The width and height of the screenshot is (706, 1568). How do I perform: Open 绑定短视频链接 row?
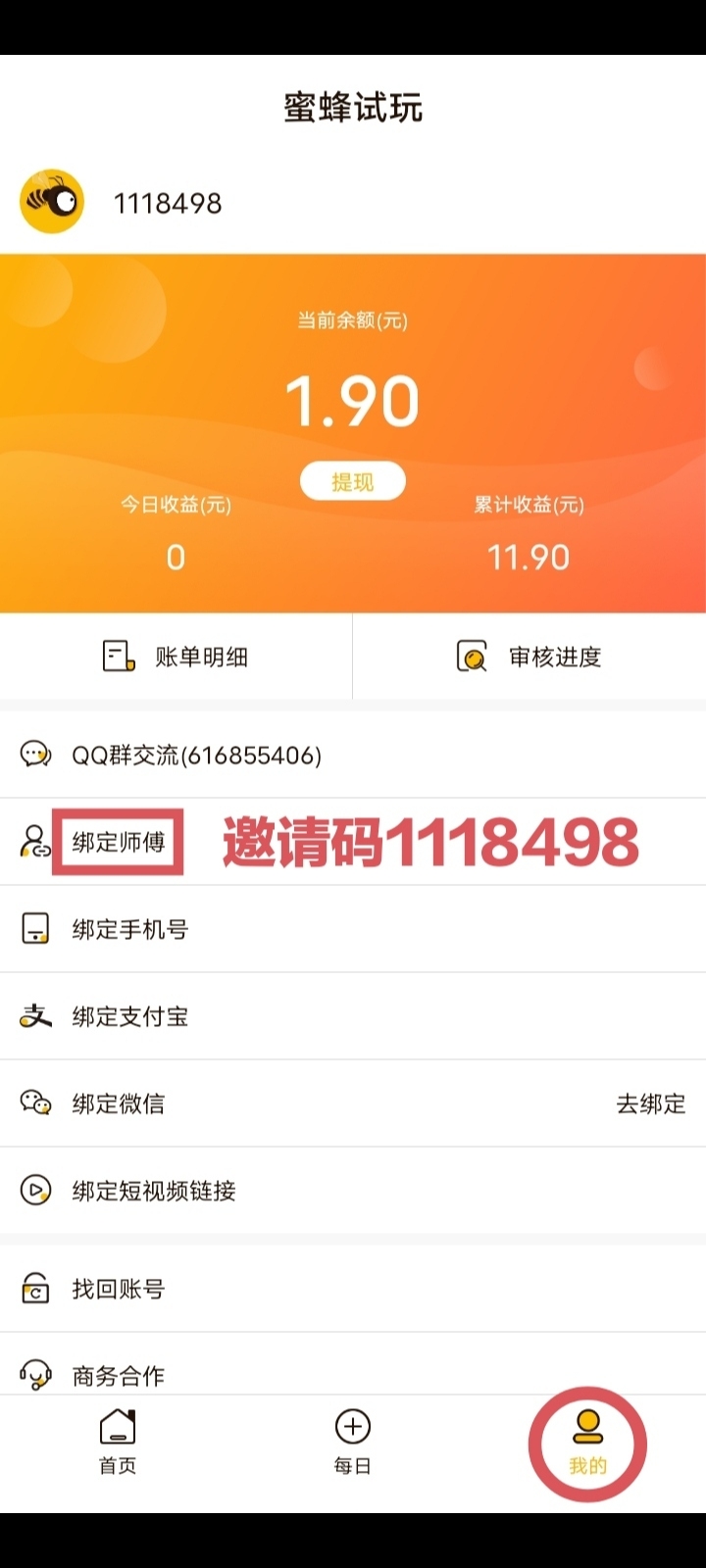coord(353,1191)
